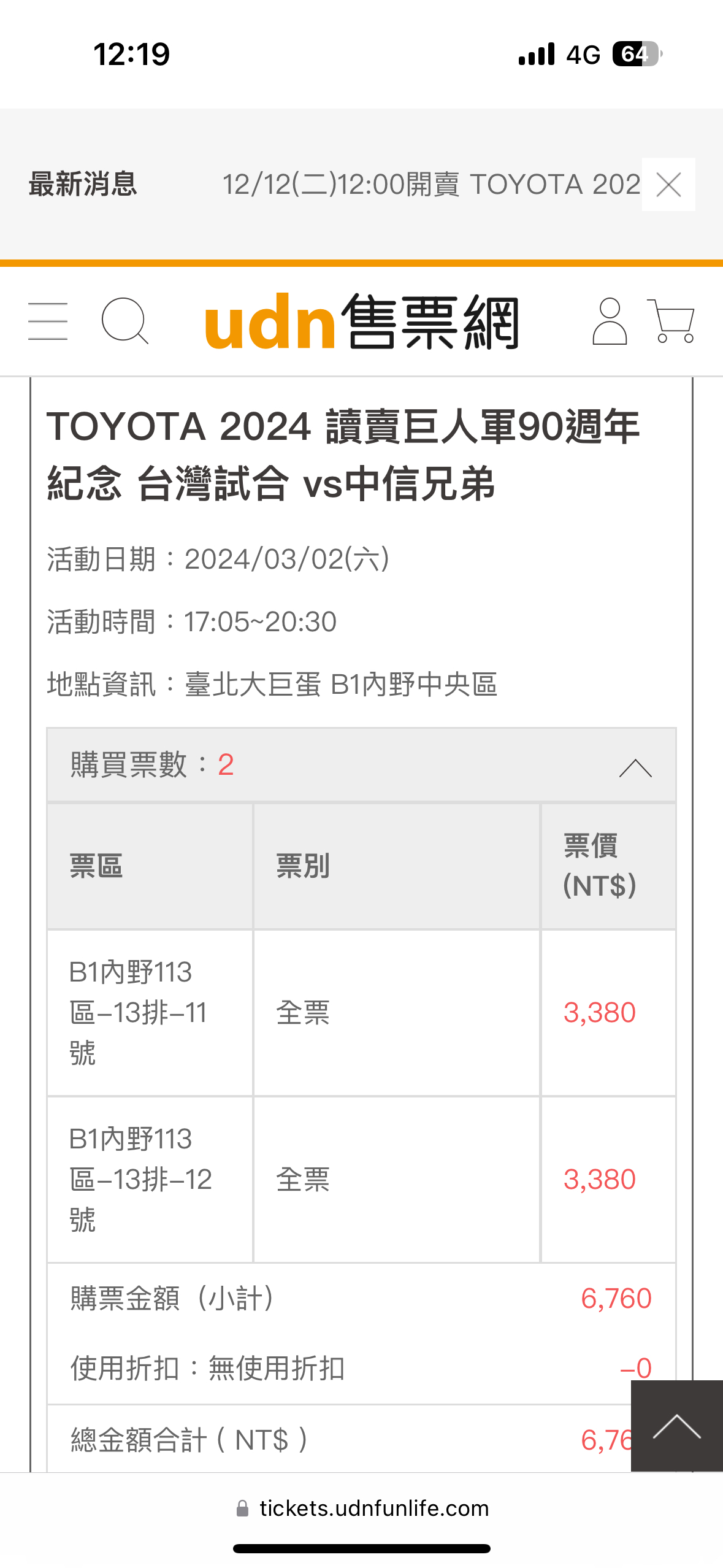Open the shopping cart
The image size is (723, 1568).
coord(671,321)
